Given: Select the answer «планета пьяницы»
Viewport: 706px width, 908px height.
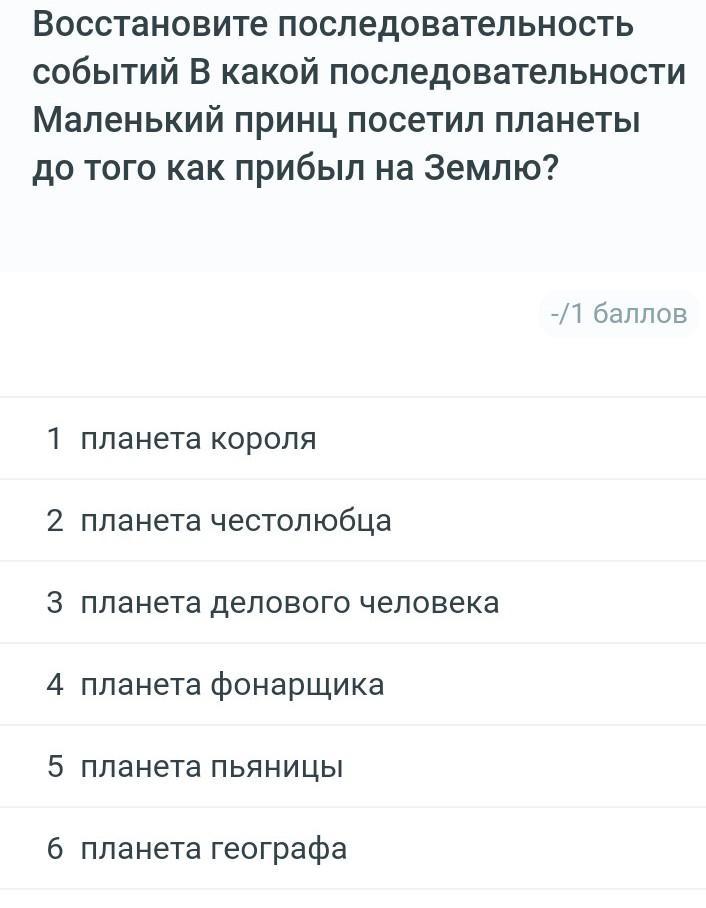Looking at the screenshot, I should pyautogui.click(x=211, y=767).
